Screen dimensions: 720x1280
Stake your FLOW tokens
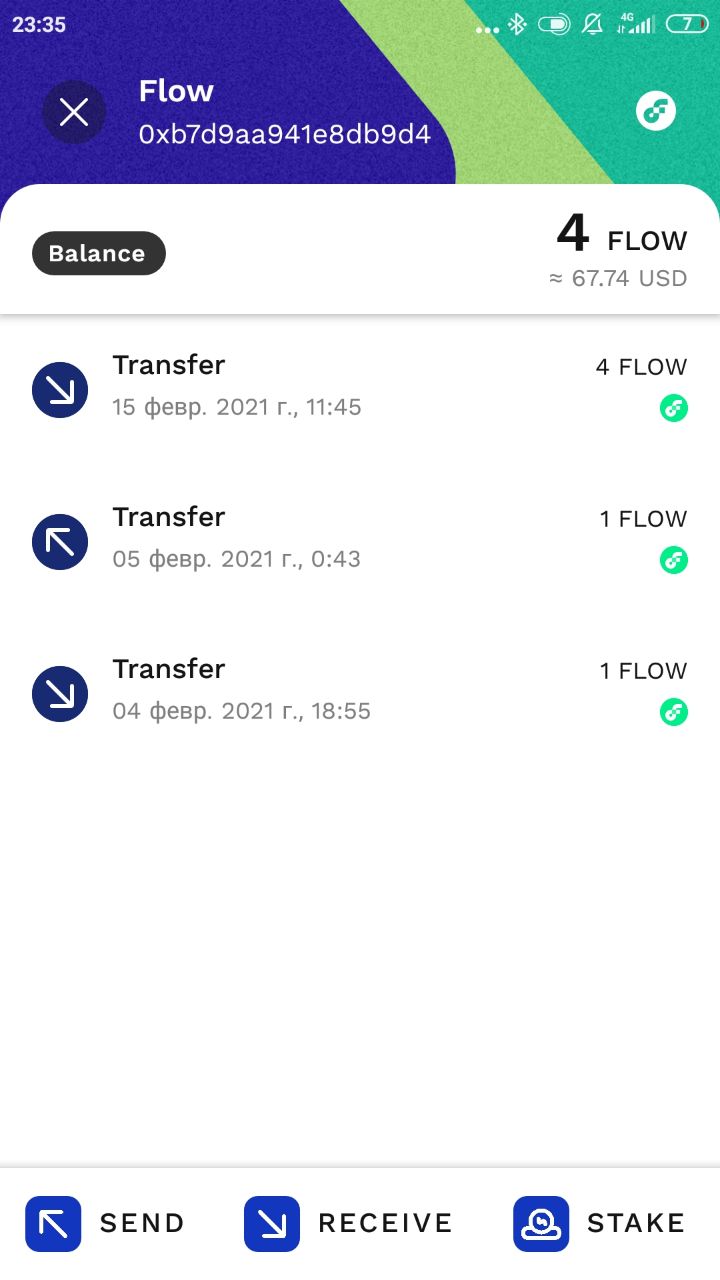[600, 1223]
